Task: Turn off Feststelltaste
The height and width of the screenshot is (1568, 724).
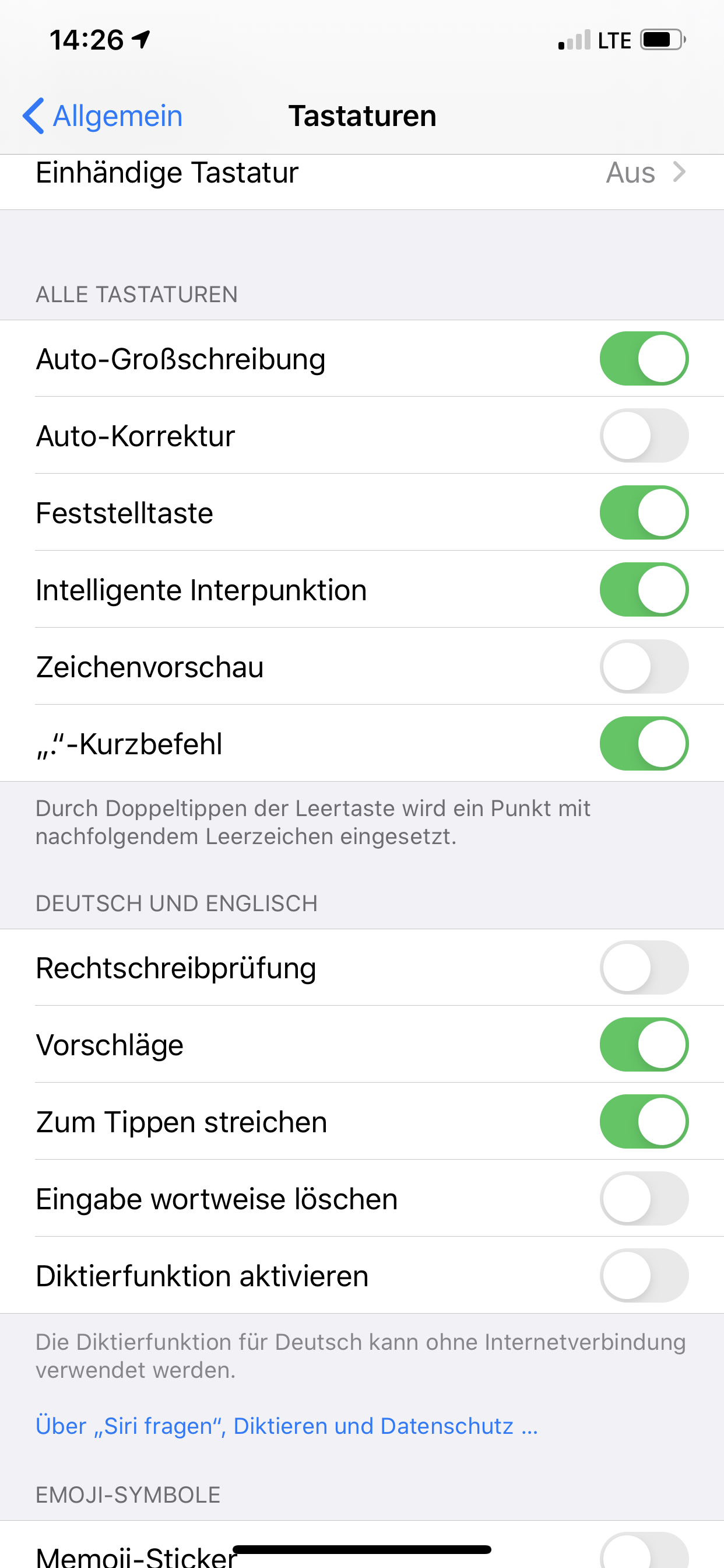Action: coord(644,513)
